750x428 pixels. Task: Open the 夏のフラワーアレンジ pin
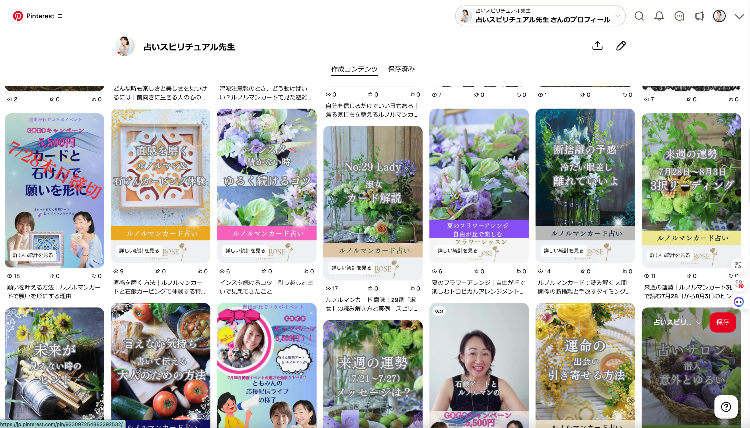478,180
